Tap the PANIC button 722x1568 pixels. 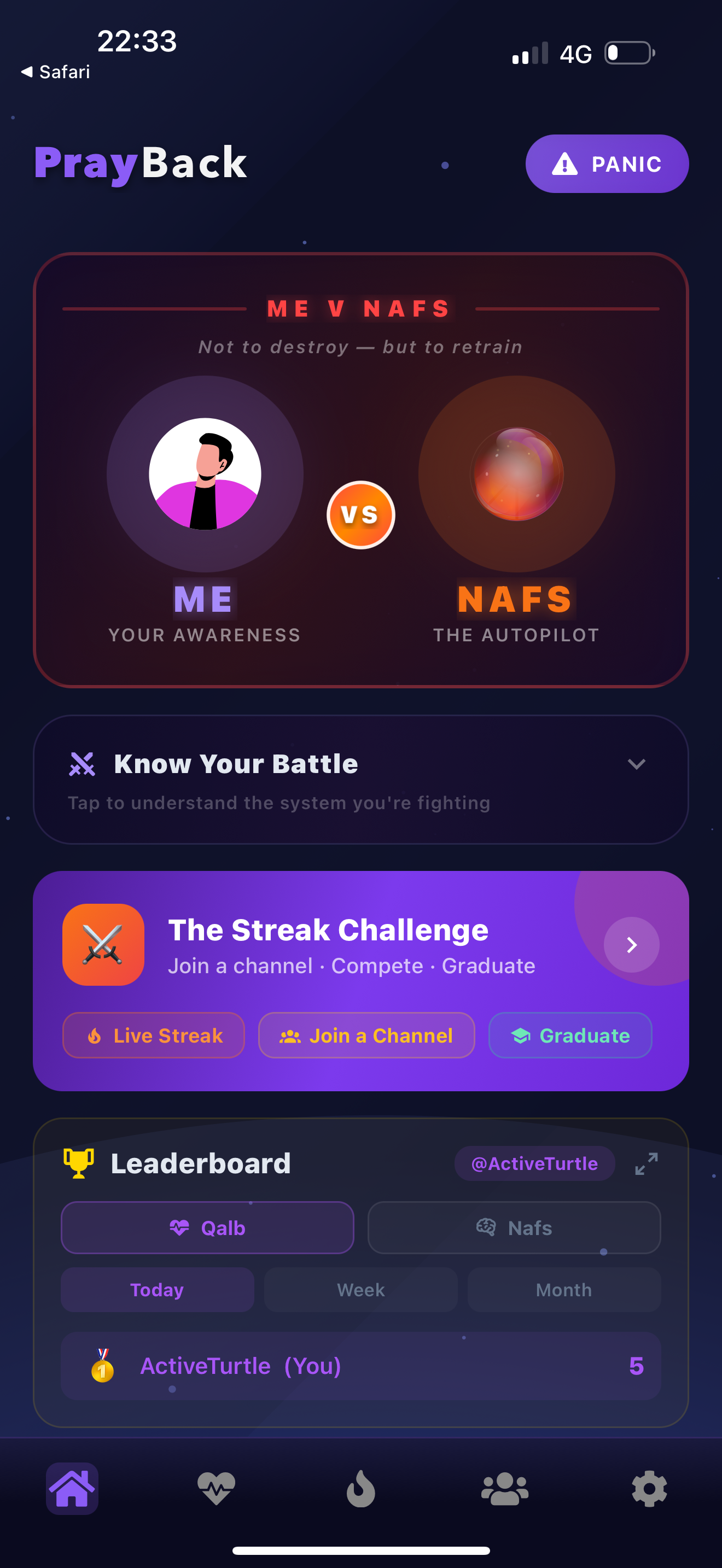pos(607,163)
